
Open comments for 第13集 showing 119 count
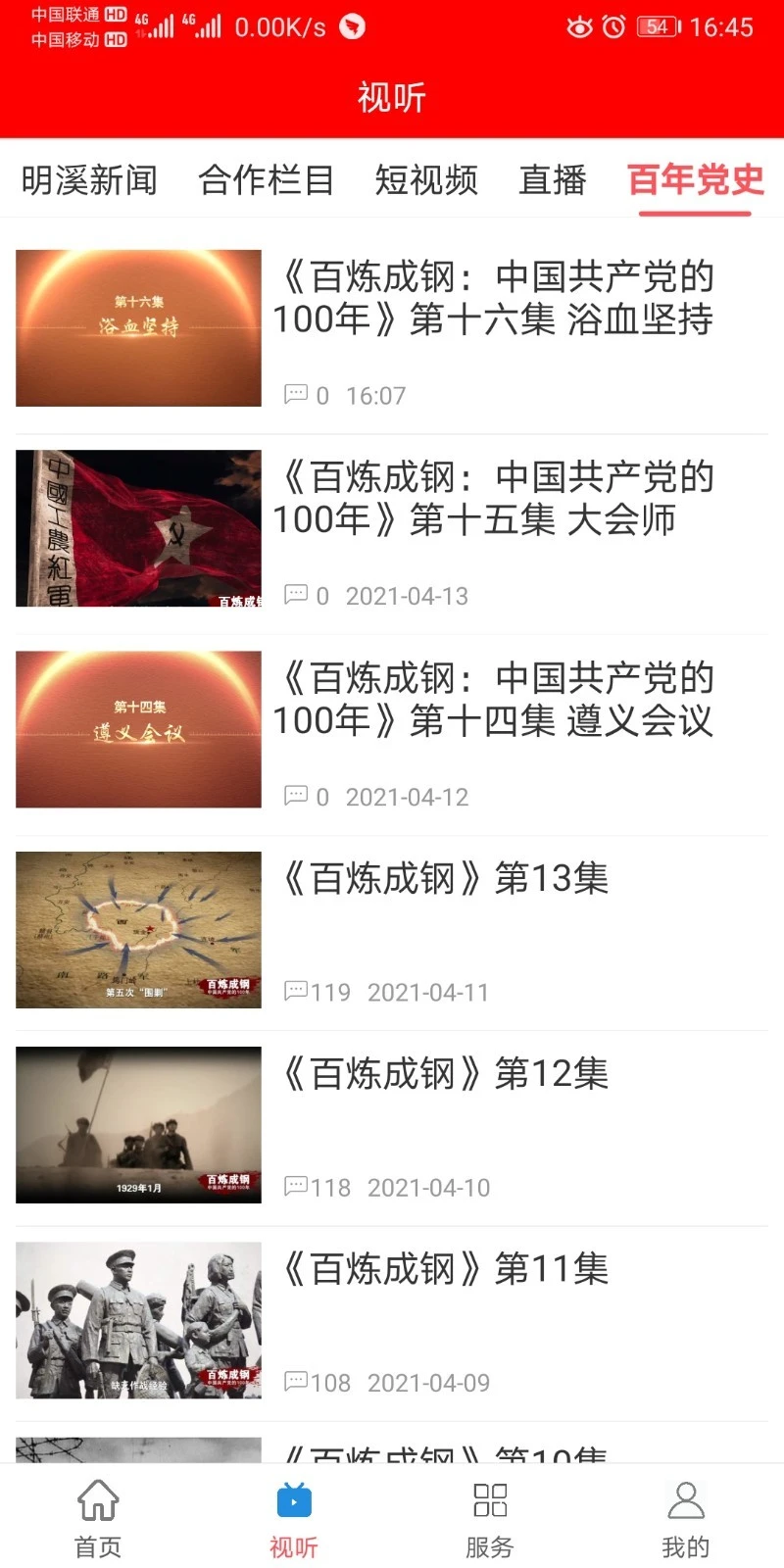pyautogui.click(x=294, y=991)
